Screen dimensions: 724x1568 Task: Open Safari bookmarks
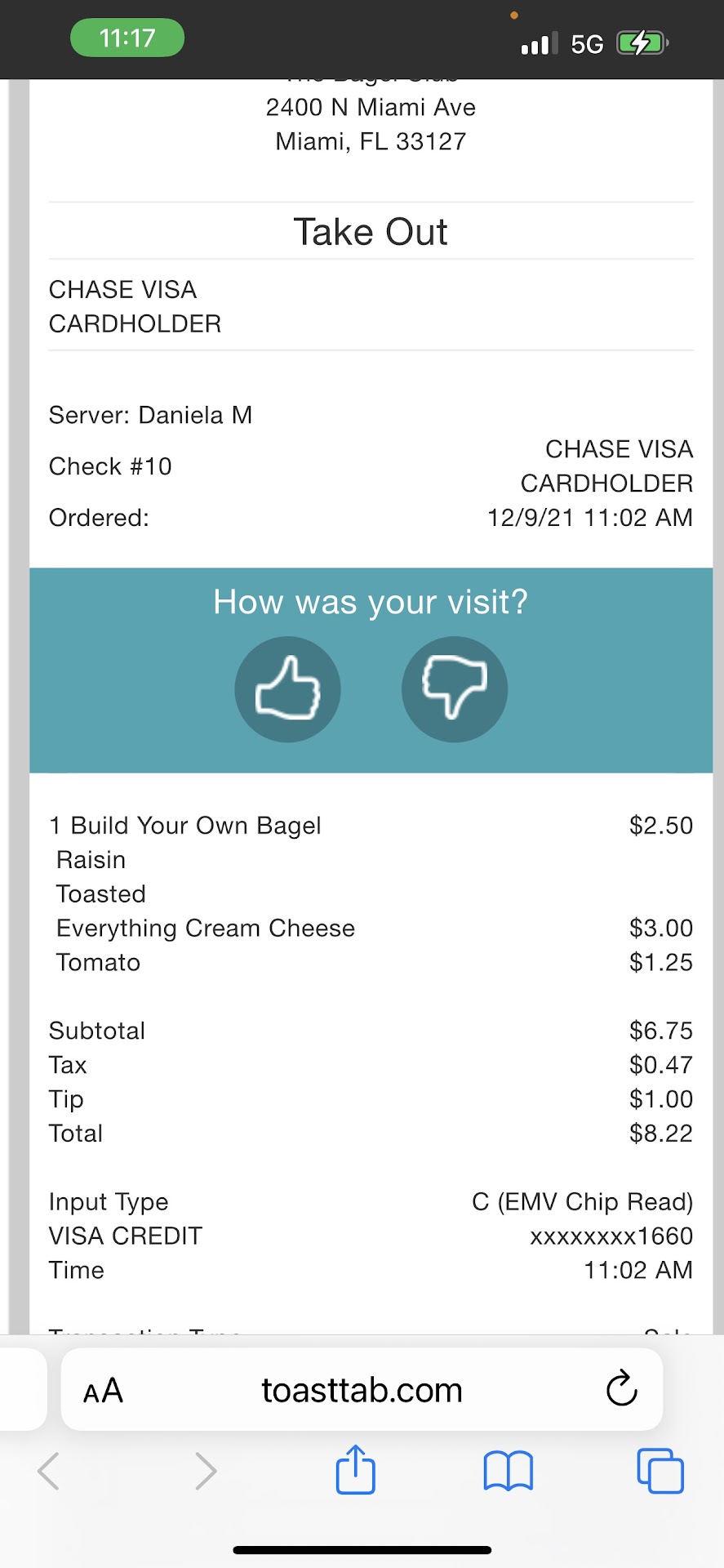(x=508, y=1471)
